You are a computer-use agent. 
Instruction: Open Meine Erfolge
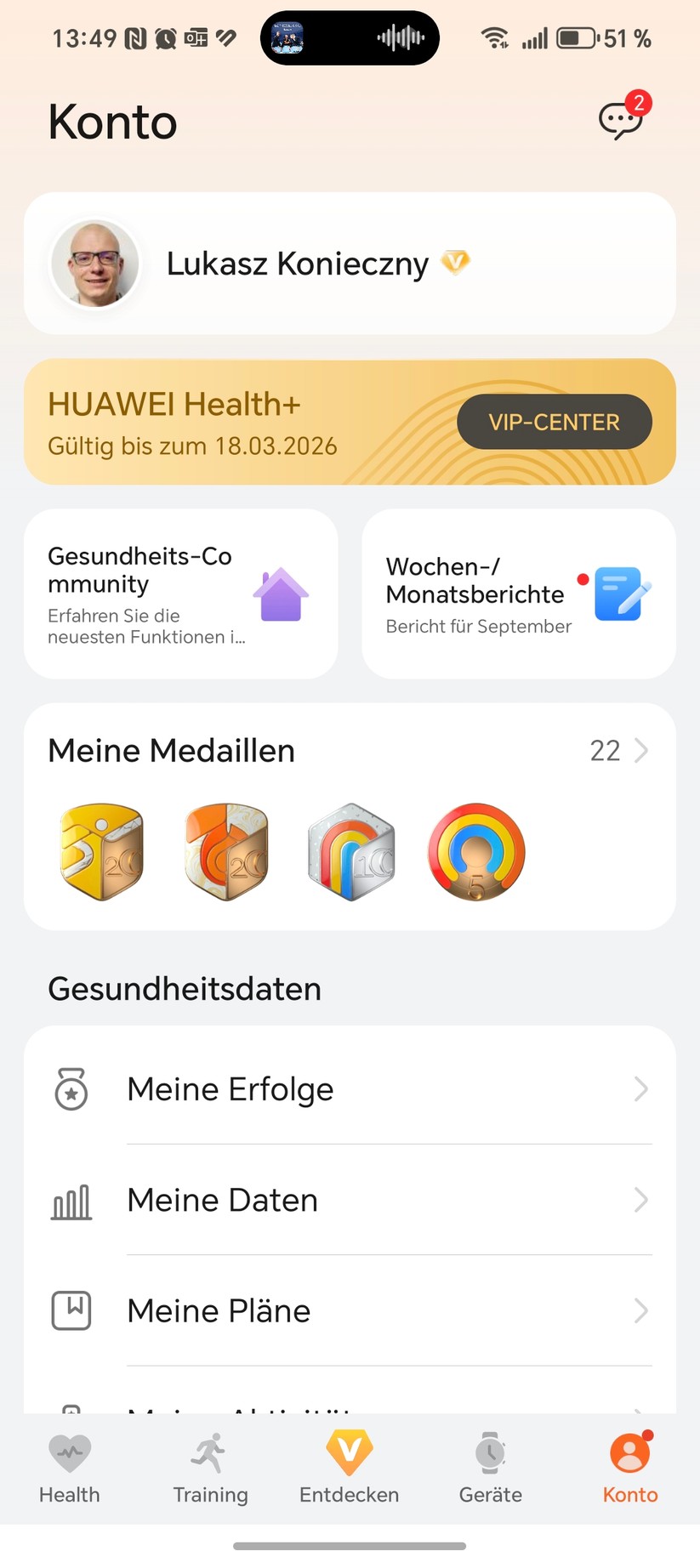click(350, 1089)
